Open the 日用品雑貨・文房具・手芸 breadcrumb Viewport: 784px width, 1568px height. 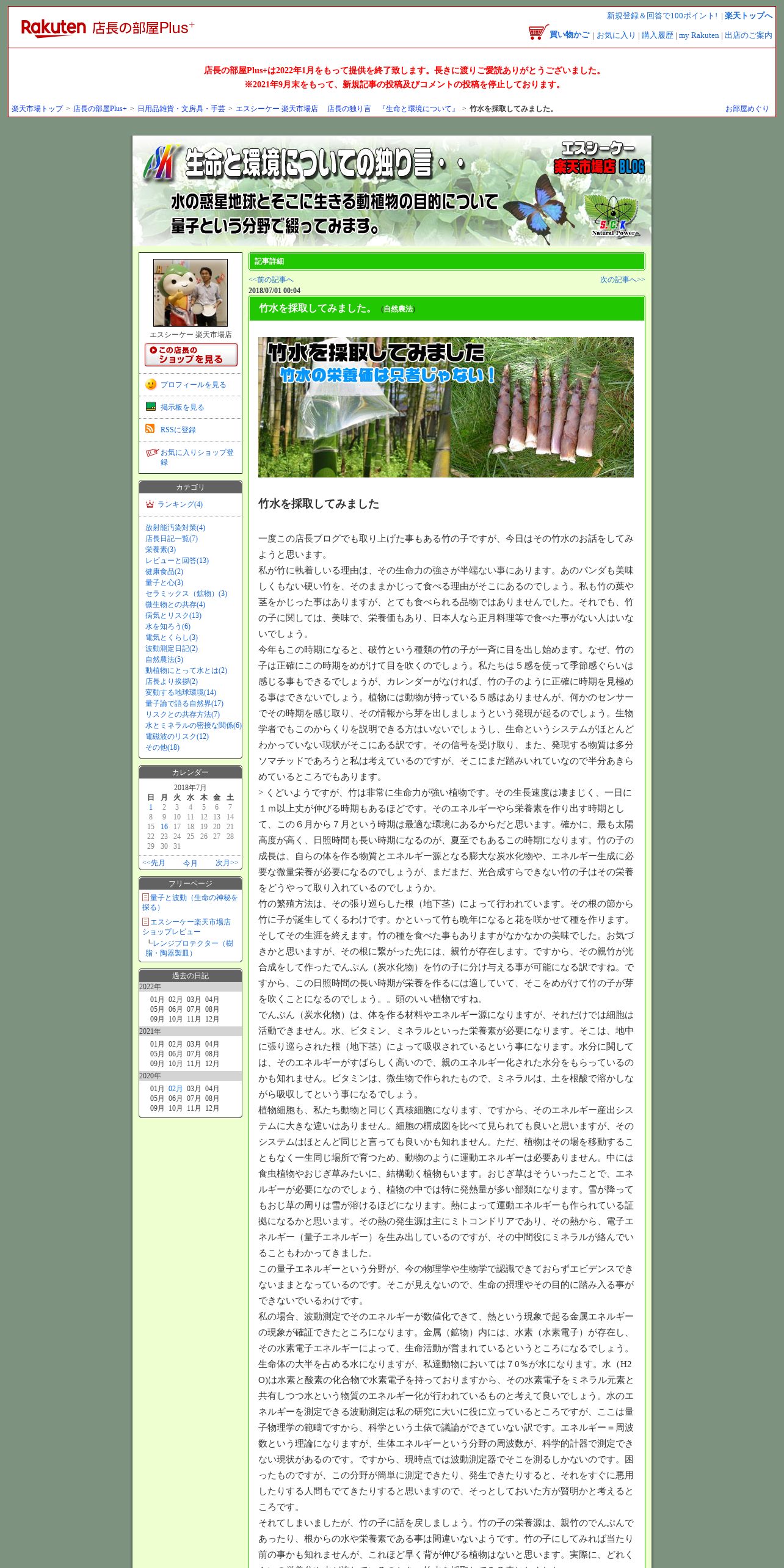[181, 109]
